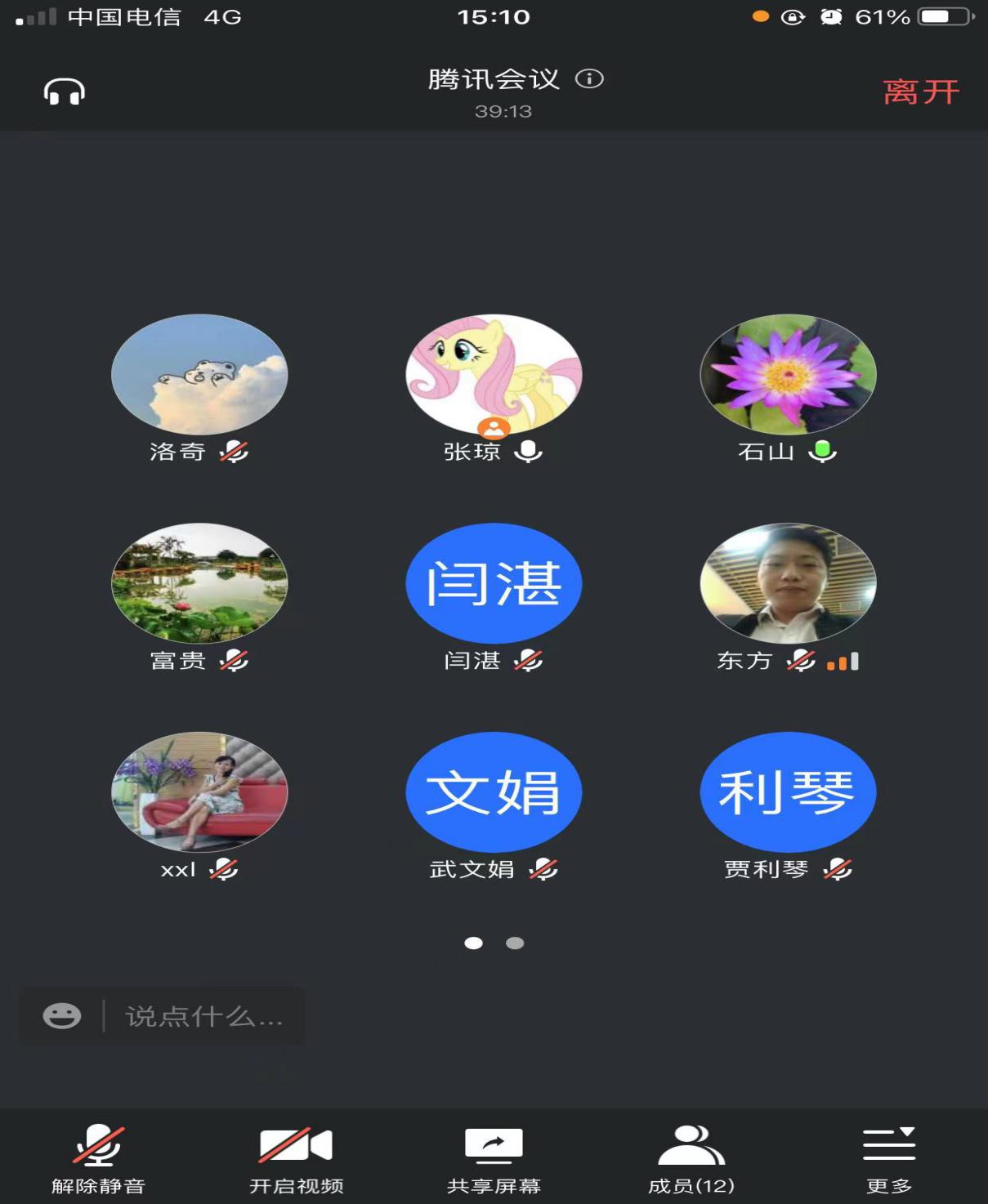
Task: Leave the meeting via 离开
Action: (921, 92)
